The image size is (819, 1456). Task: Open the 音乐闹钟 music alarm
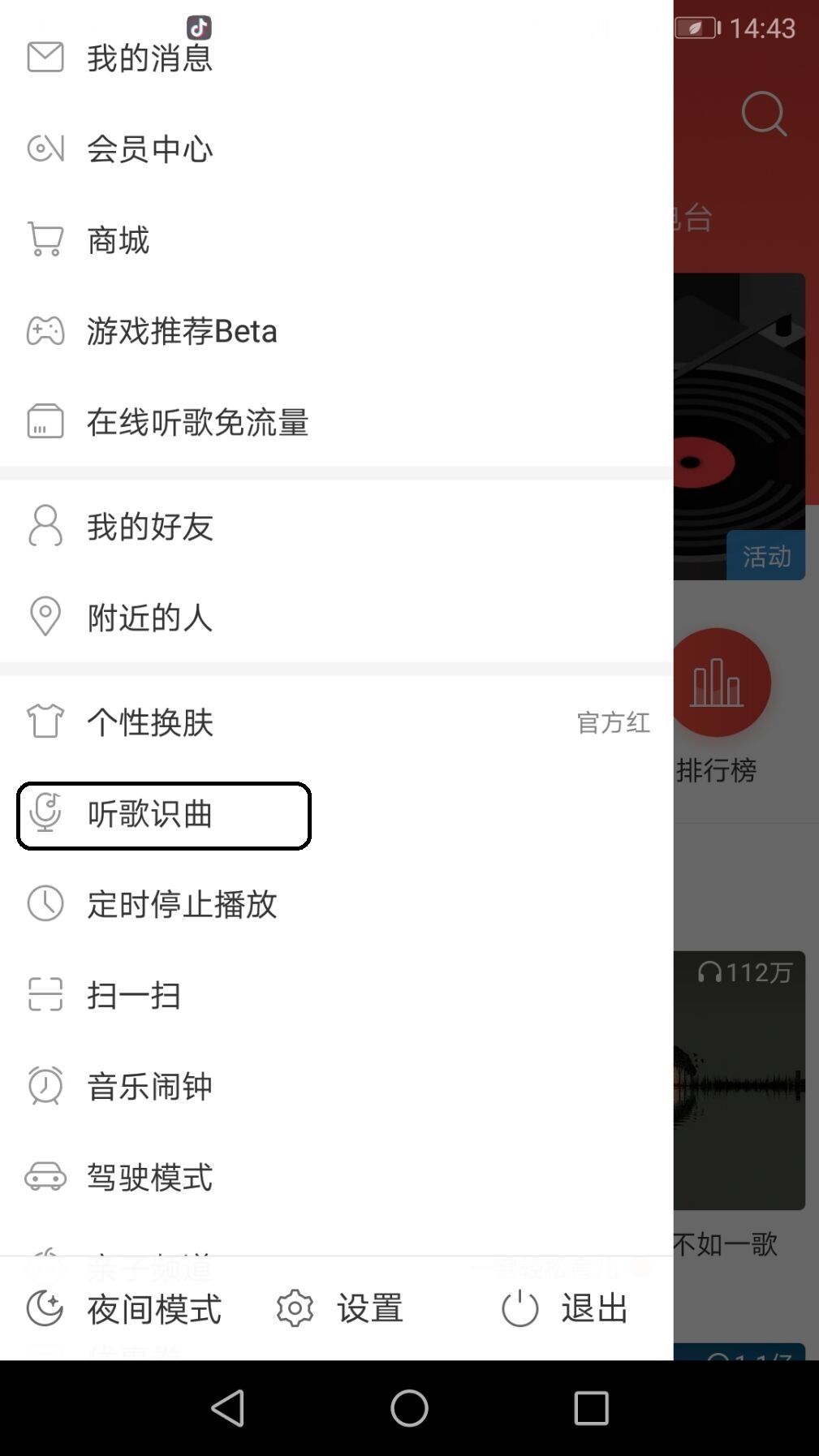click(150, 1088)
